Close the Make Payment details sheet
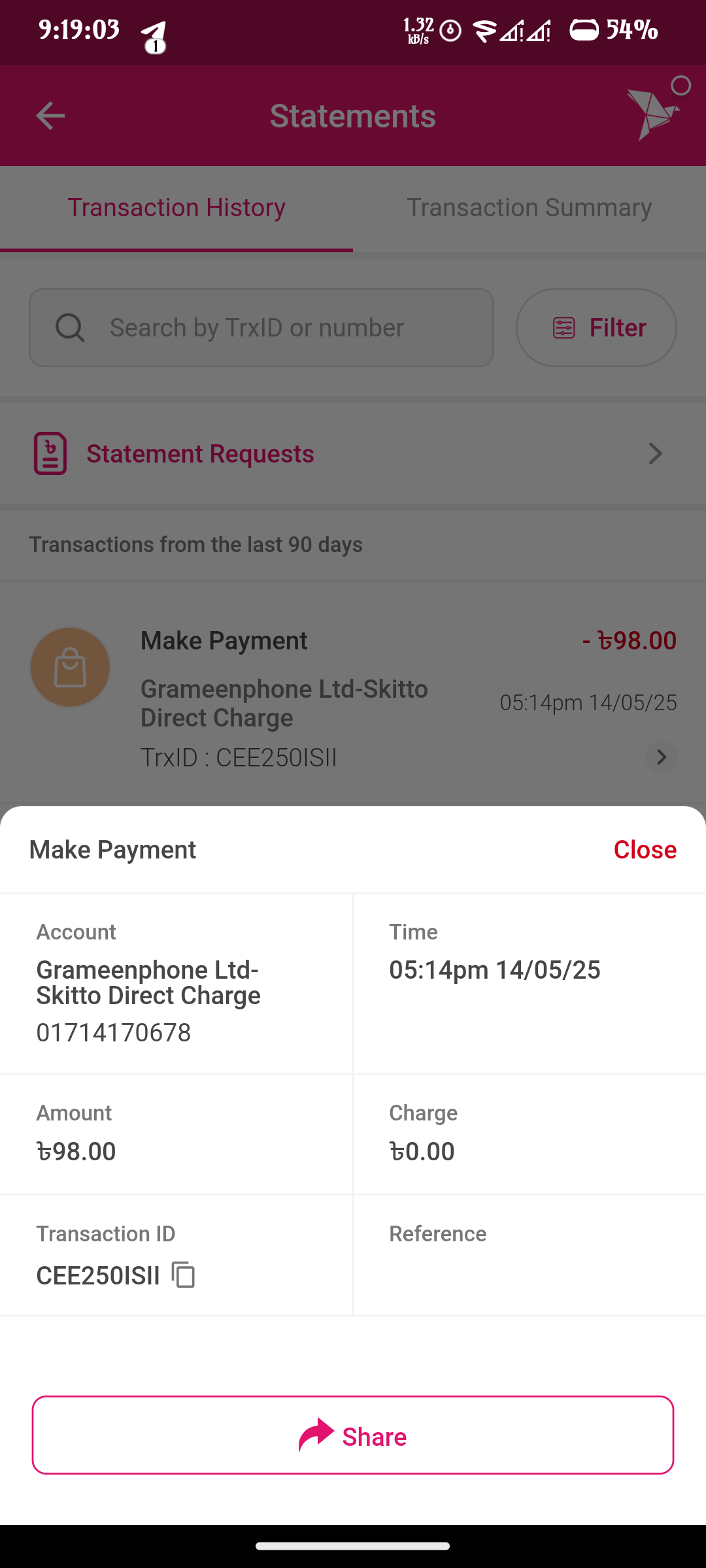This screenshot has height=1568, width=706. tap(645, 849)
